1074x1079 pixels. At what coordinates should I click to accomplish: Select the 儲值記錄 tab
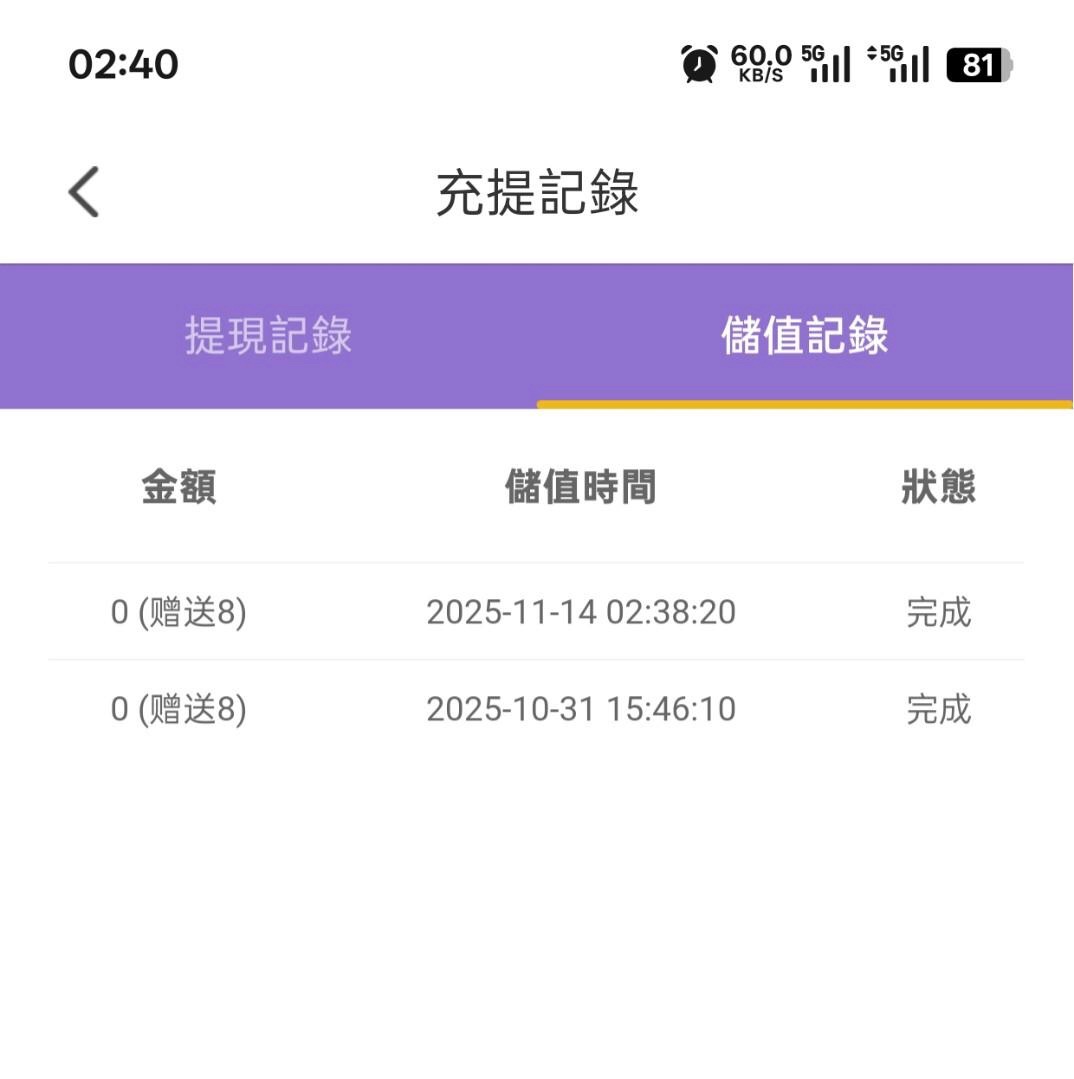pyautogui.click(x=804, y=336)
